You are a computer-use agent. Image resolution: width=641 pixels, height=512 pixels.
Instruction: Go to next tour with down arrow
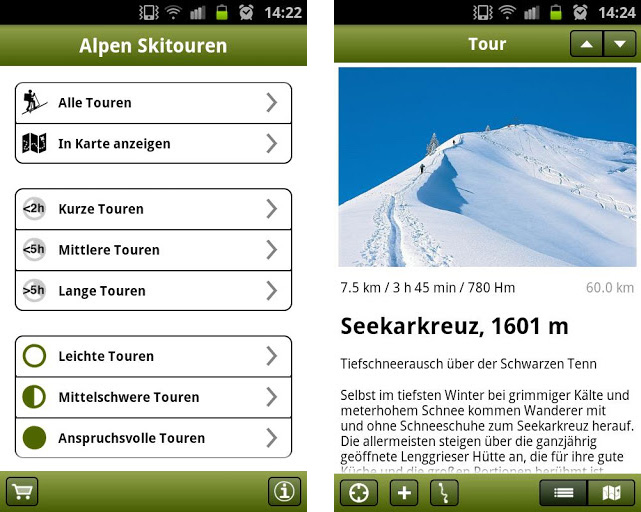(x=620, y=44)
